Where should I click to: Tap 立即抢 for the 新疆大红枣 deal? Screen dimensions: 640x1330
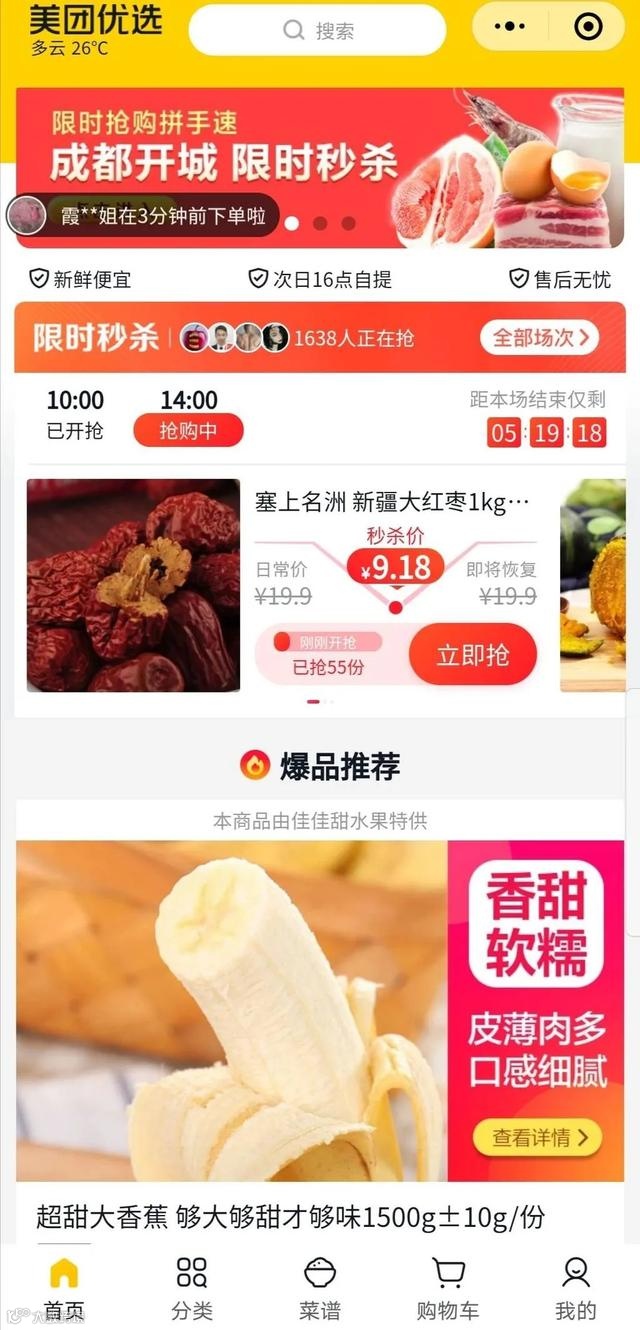pos(473,655)
